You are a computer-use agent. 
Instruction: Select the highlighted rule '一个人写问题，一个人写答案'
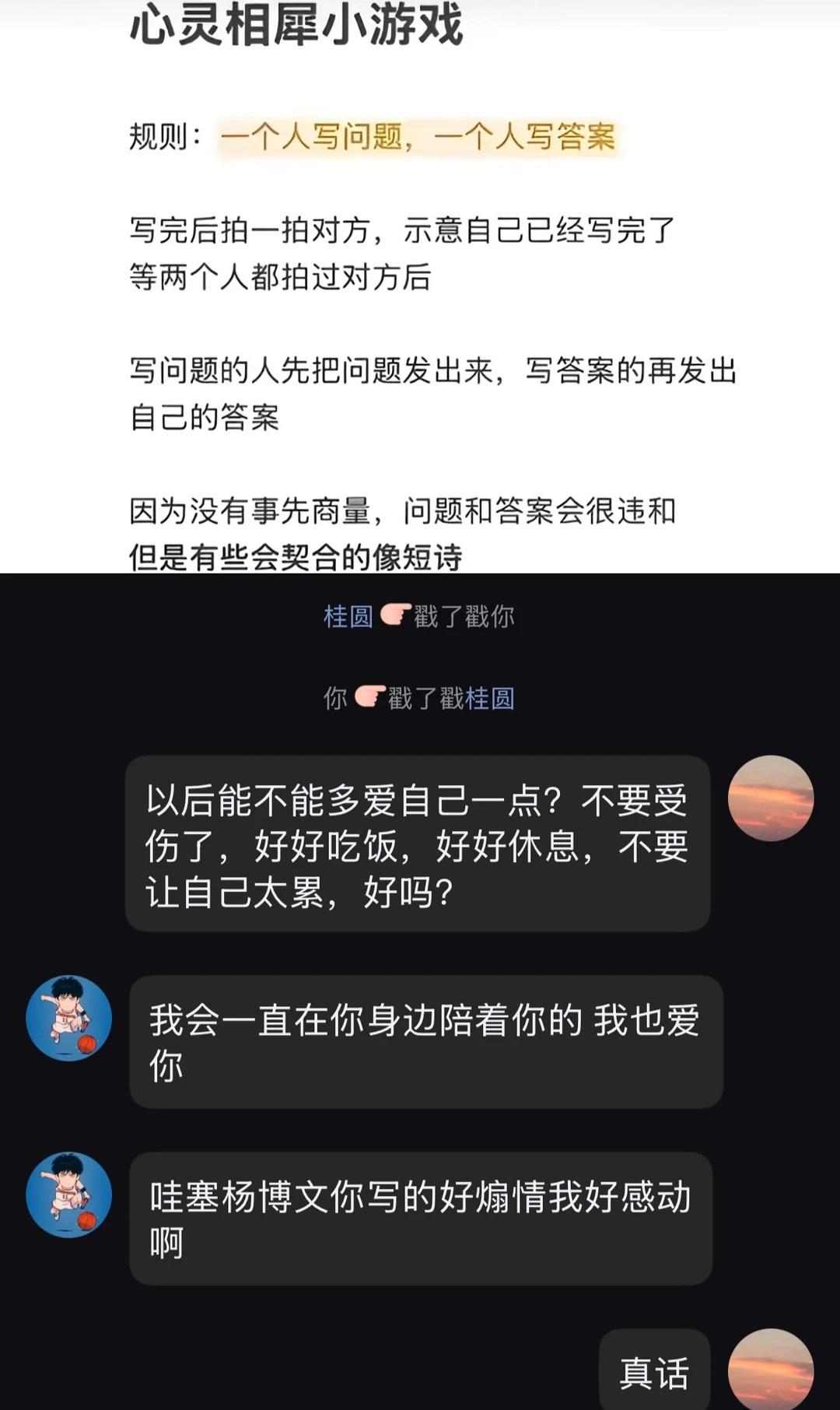pos(422,139)
